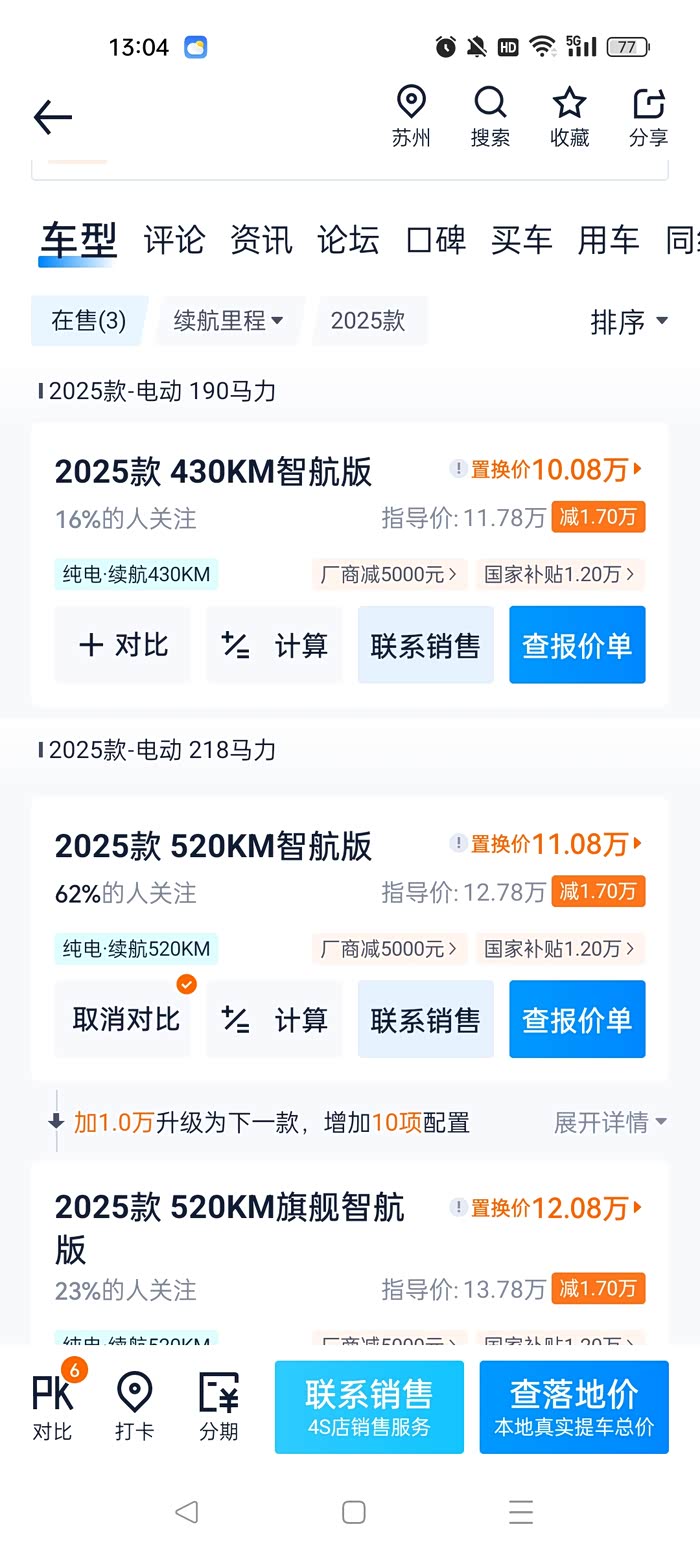Change the city from 苏州
The height and width of the screenshot is (1555, 700).
(411, 117)
